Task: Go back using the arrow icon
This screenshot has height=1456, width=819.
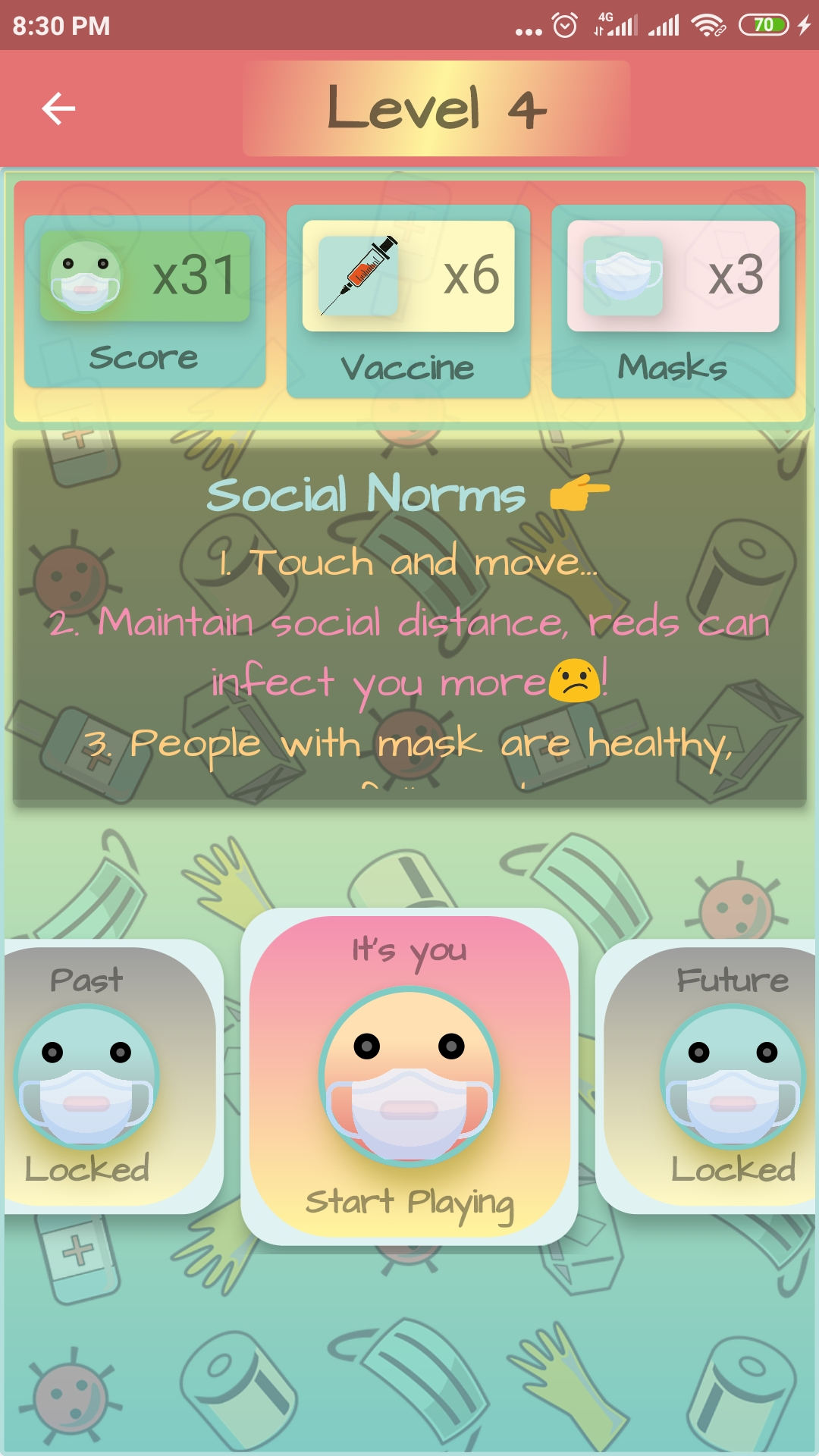Action: pyautogui.click(x=58, y=108)
